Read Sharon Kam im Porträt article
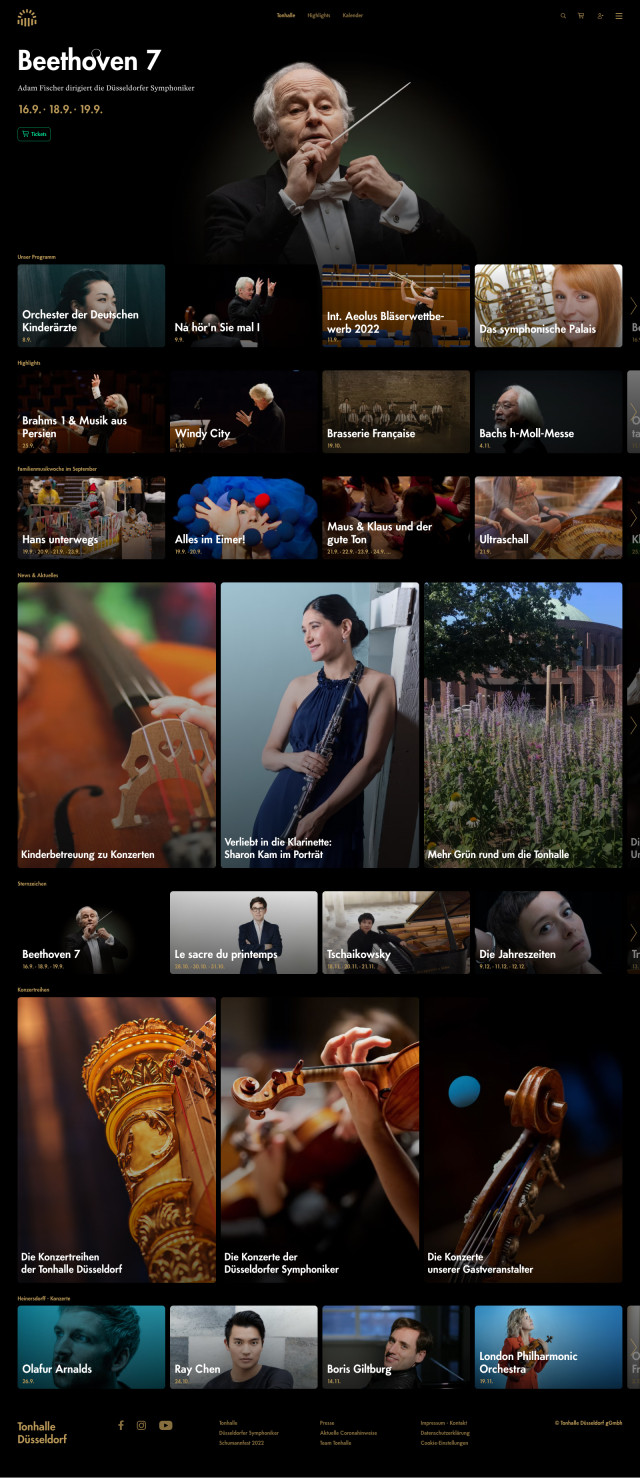 click(x=319, y=725)
